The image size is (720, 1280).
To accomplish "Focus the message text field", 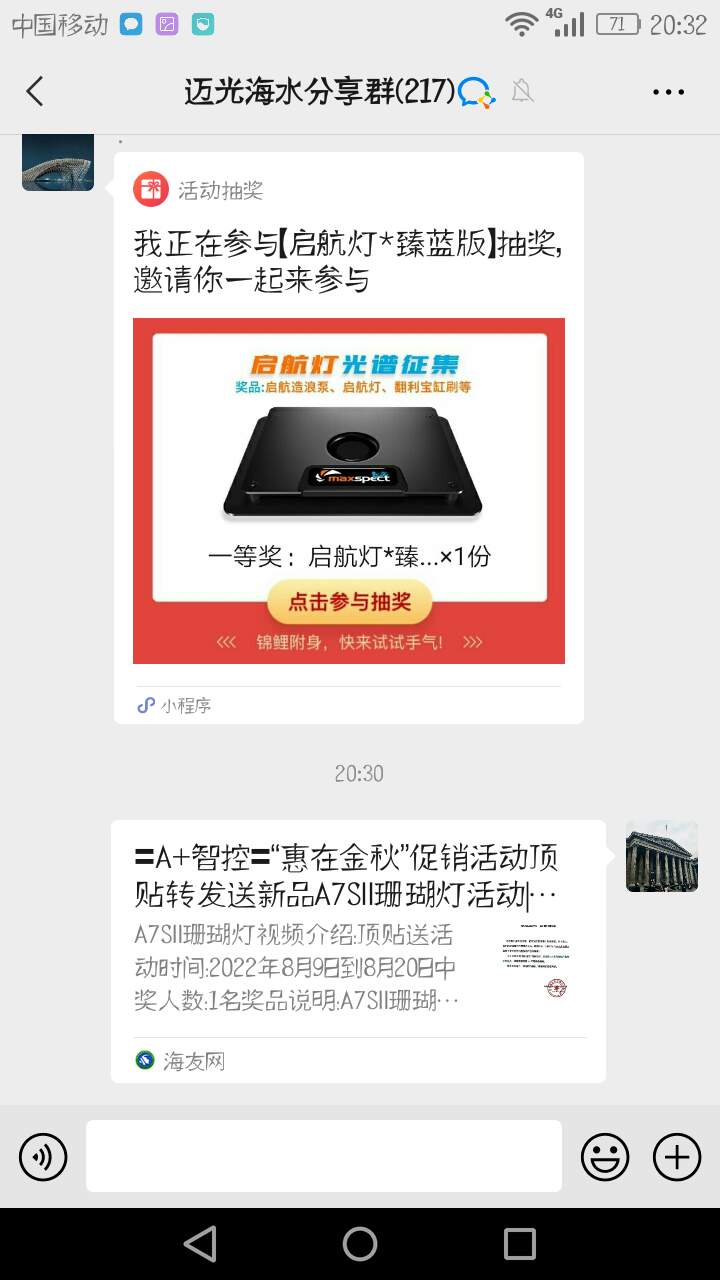I will point(324,1156).
